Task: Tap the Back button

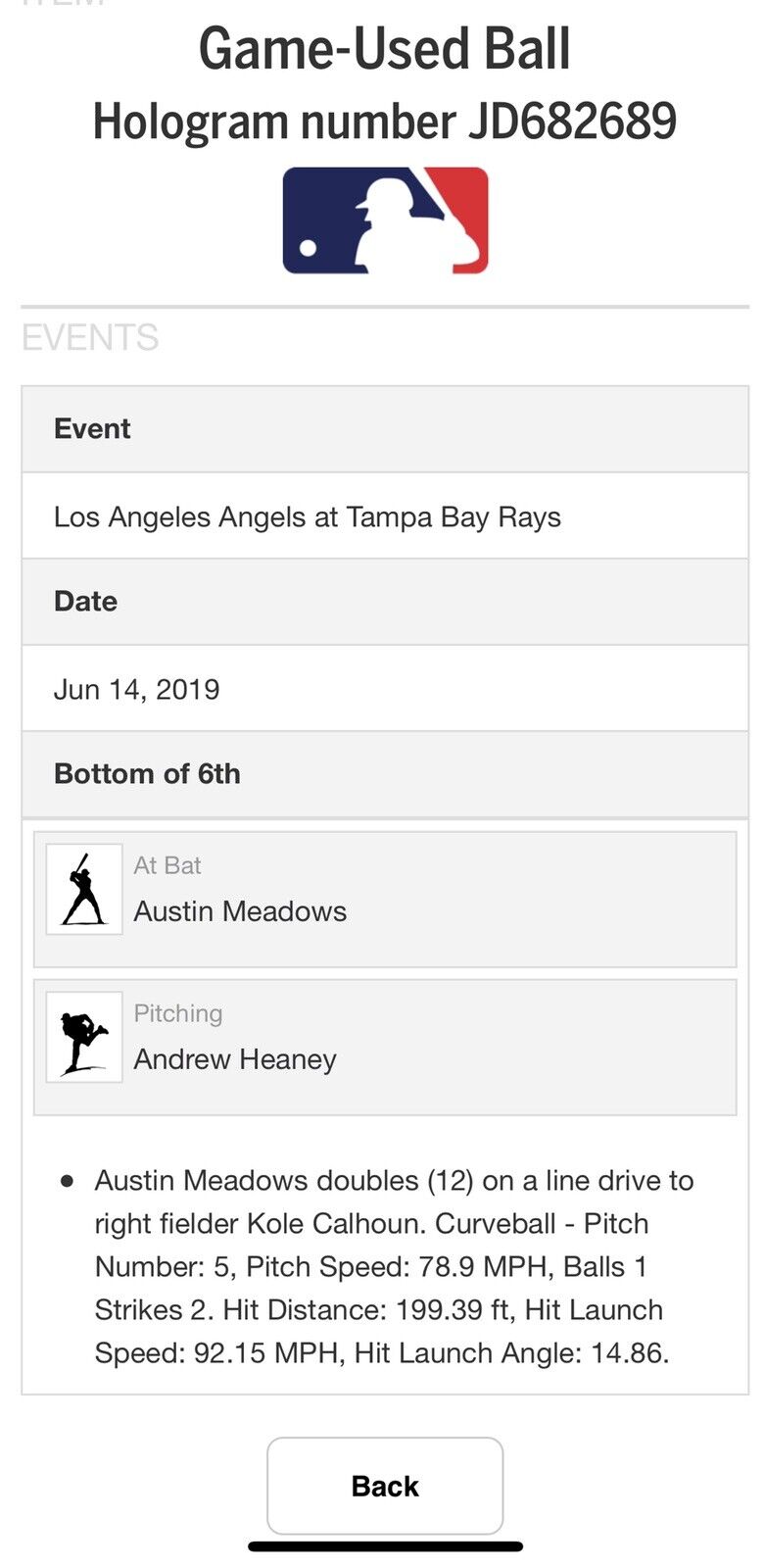Action: [x=385, y=1486]
